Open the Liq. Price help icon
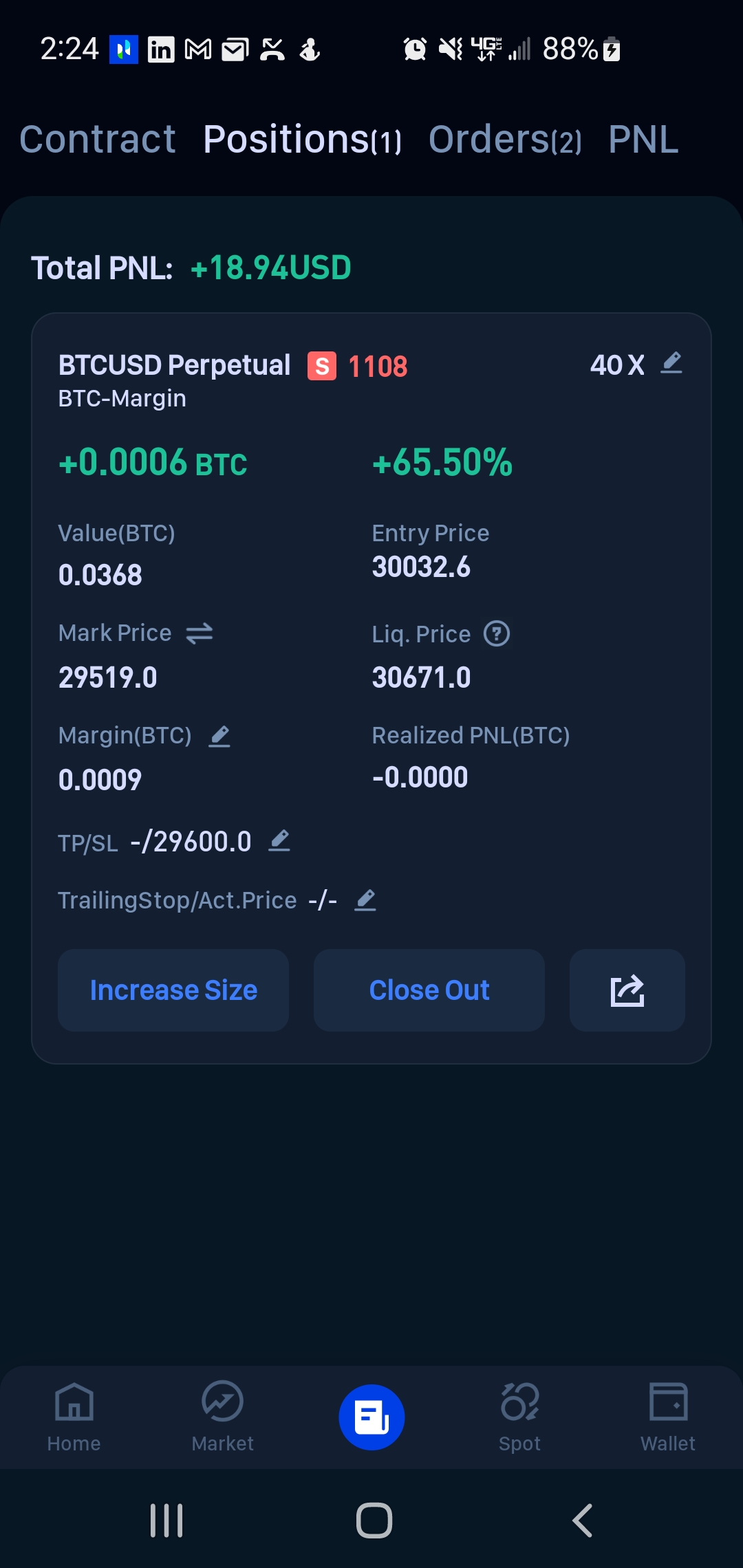 pyautogui.click(x=497, y=633)
